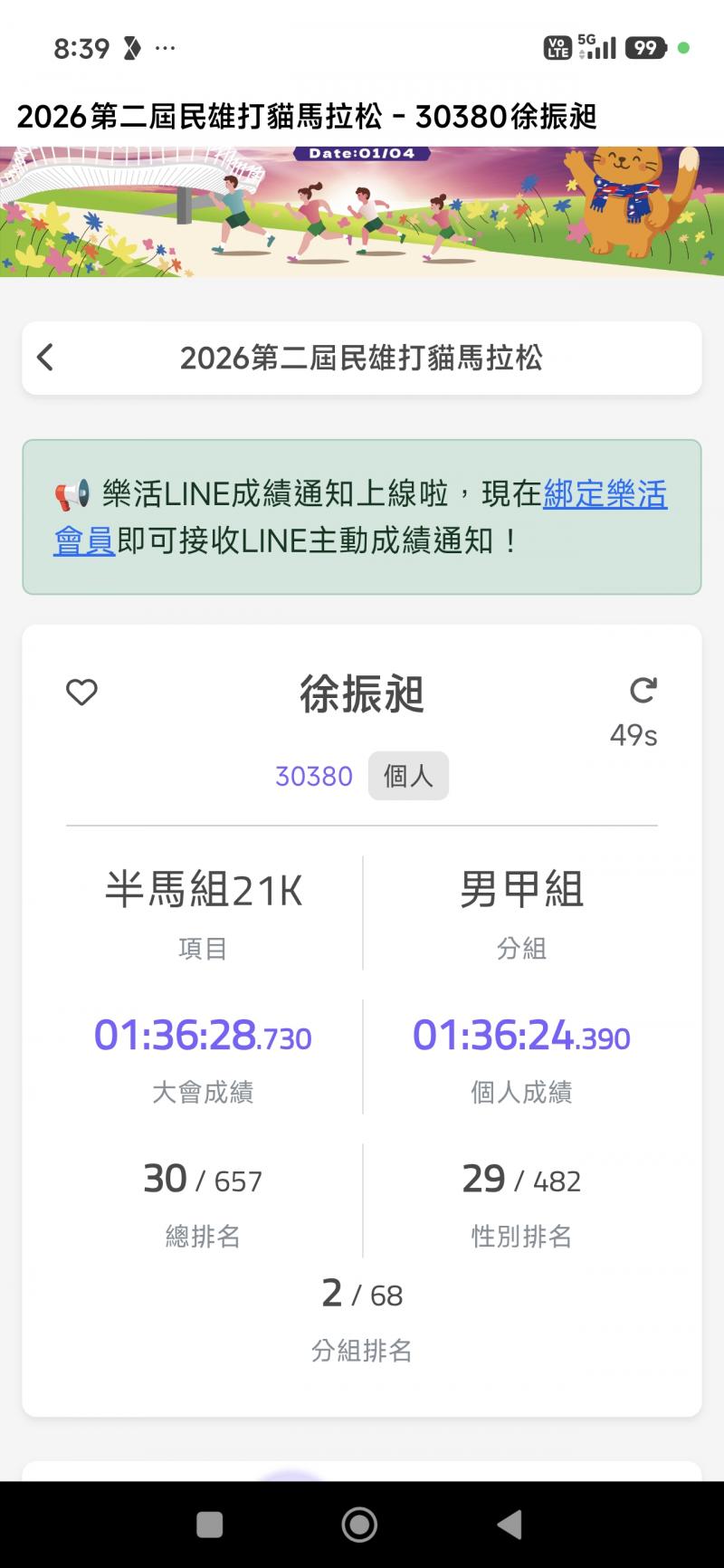
Task: Tap the system home button
Action: pyautogui.click(x=359, y=1525)
